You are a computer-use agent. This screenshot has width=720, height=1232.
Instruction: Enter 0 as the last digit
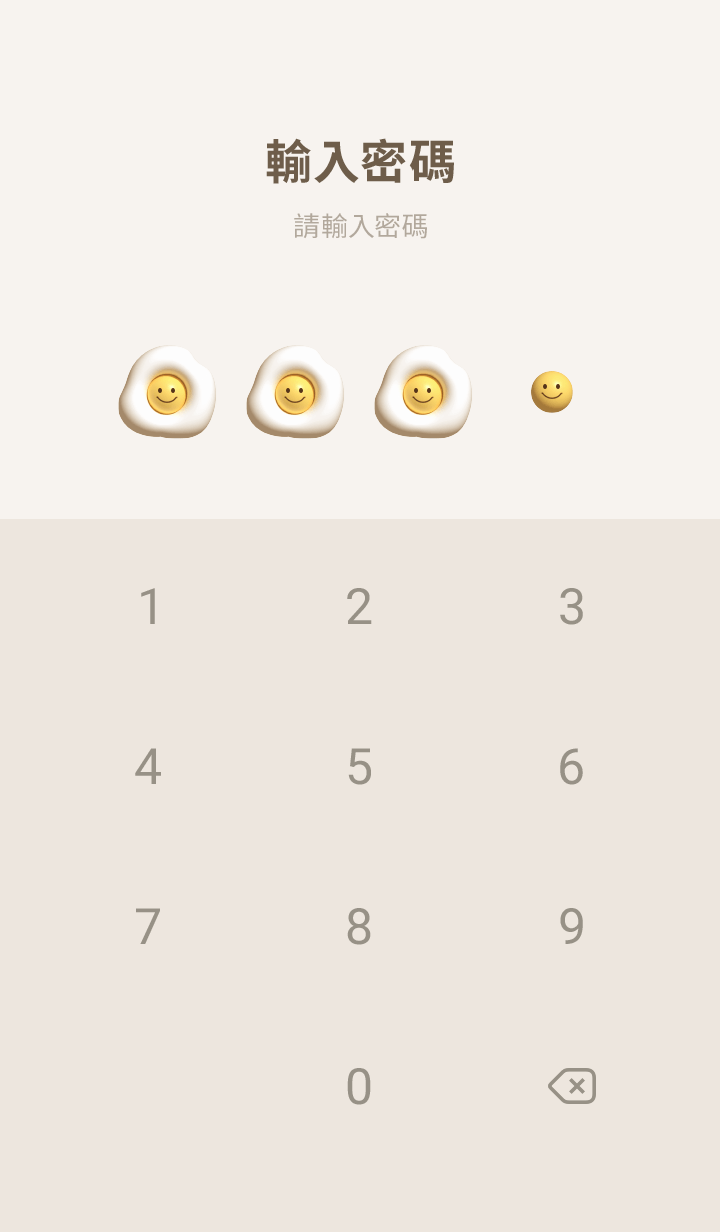359,1087
